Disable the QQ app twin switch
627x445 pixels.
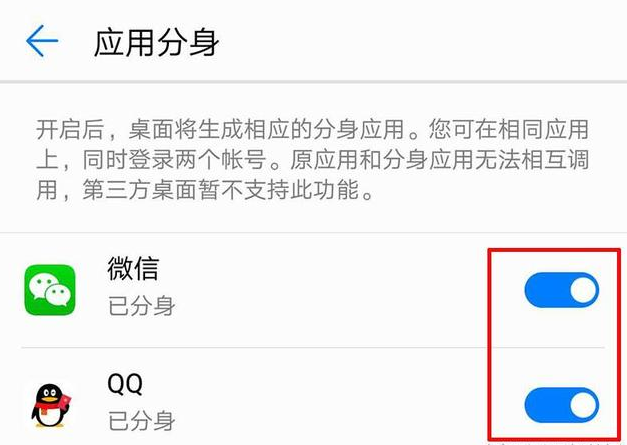point(561,405)
